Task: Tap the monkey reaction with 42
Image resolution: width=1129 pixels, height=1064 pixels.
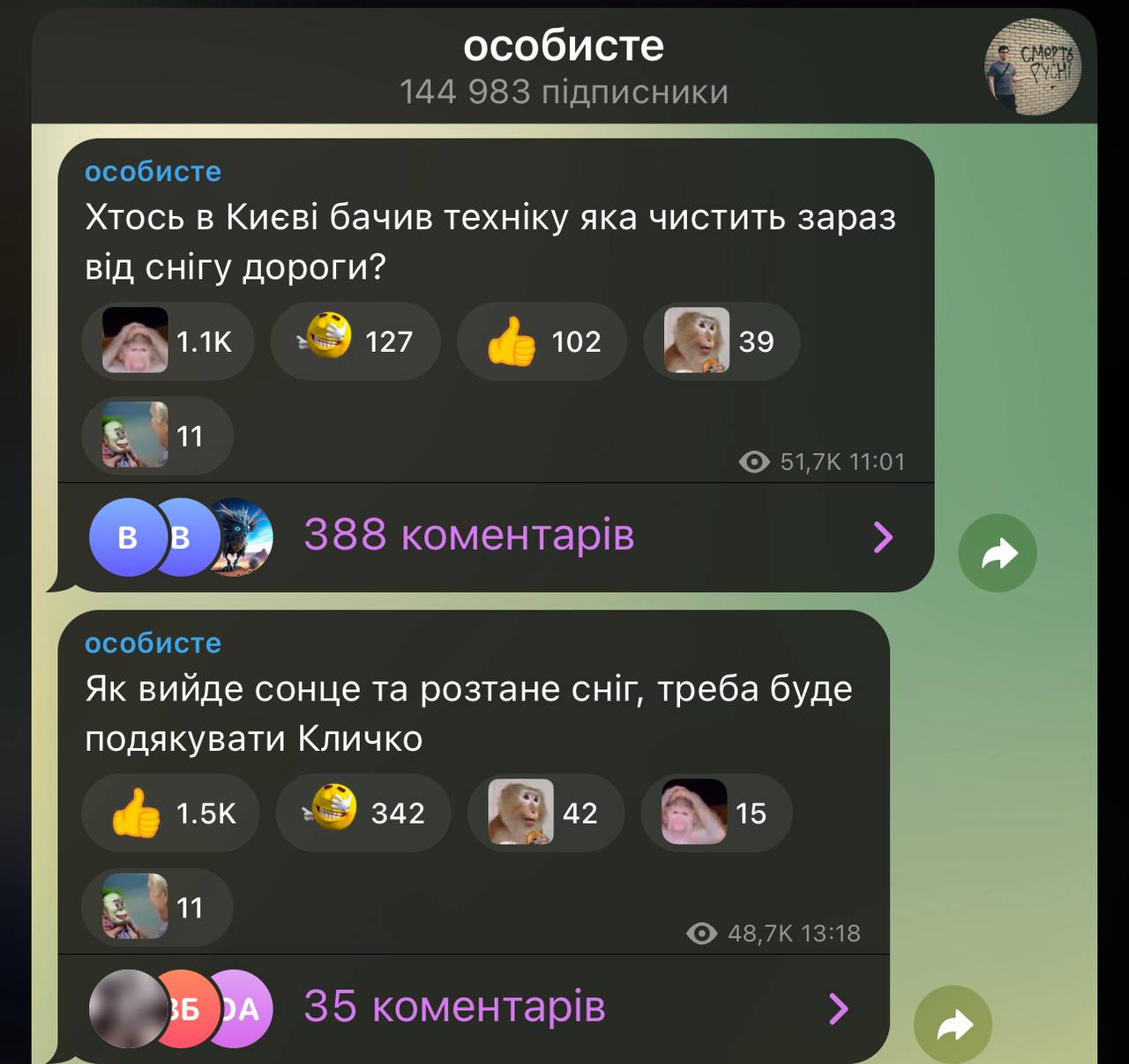Action: 544,813
